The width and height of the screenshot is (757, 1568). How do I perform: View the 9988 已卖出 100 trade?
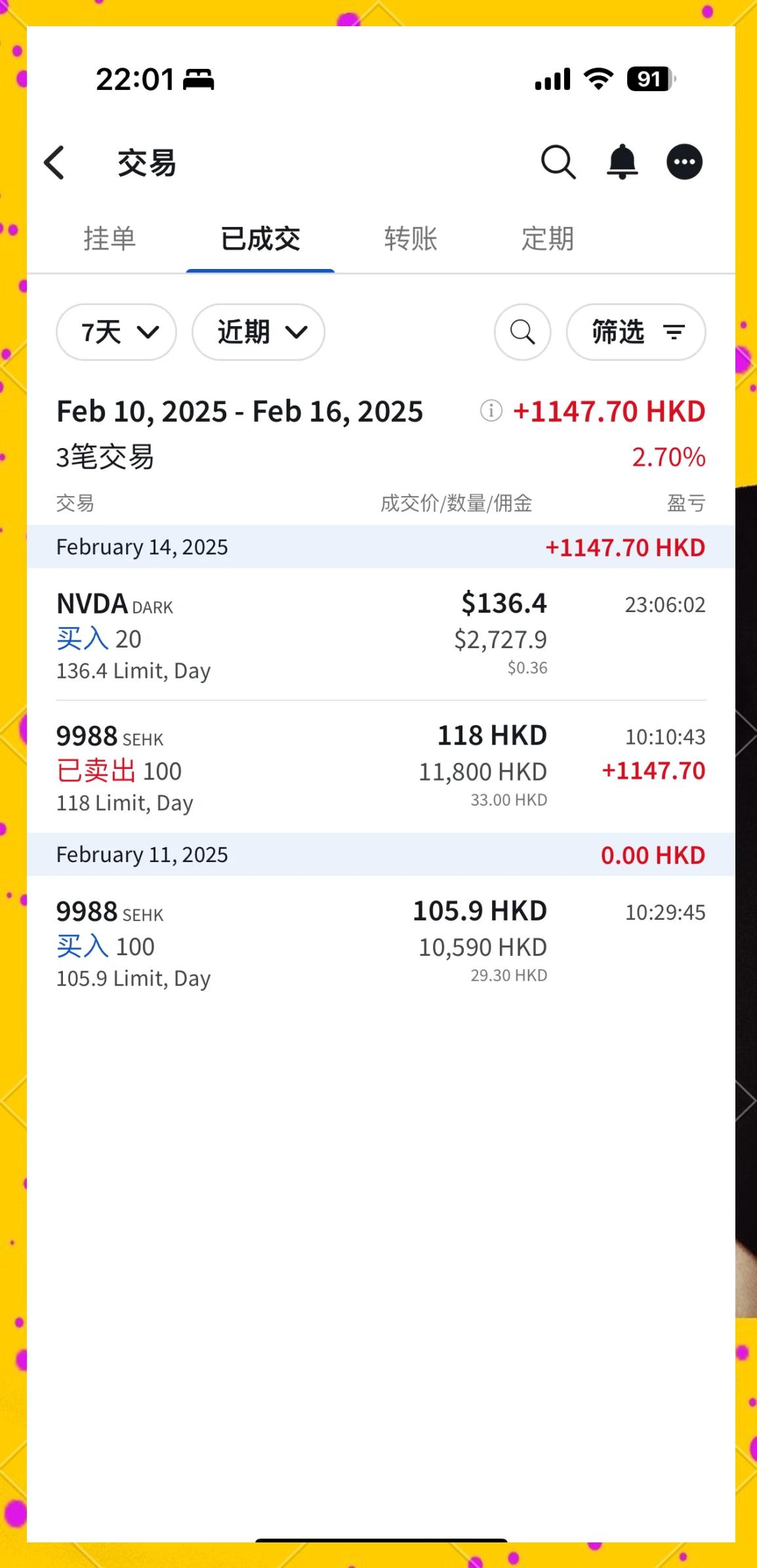(380, 767)
